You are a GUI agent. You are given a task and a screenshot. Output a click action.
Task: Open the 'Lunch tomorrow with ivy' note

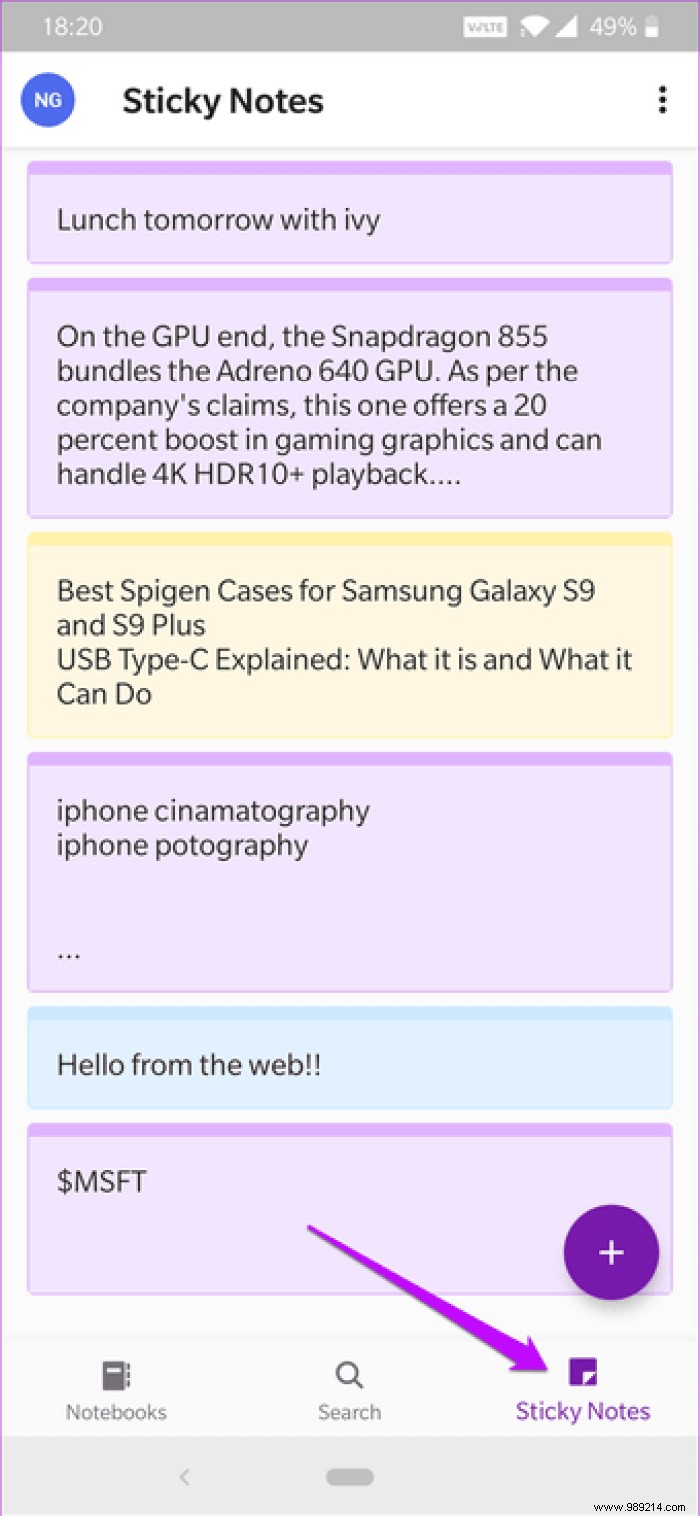pos(349,219)
